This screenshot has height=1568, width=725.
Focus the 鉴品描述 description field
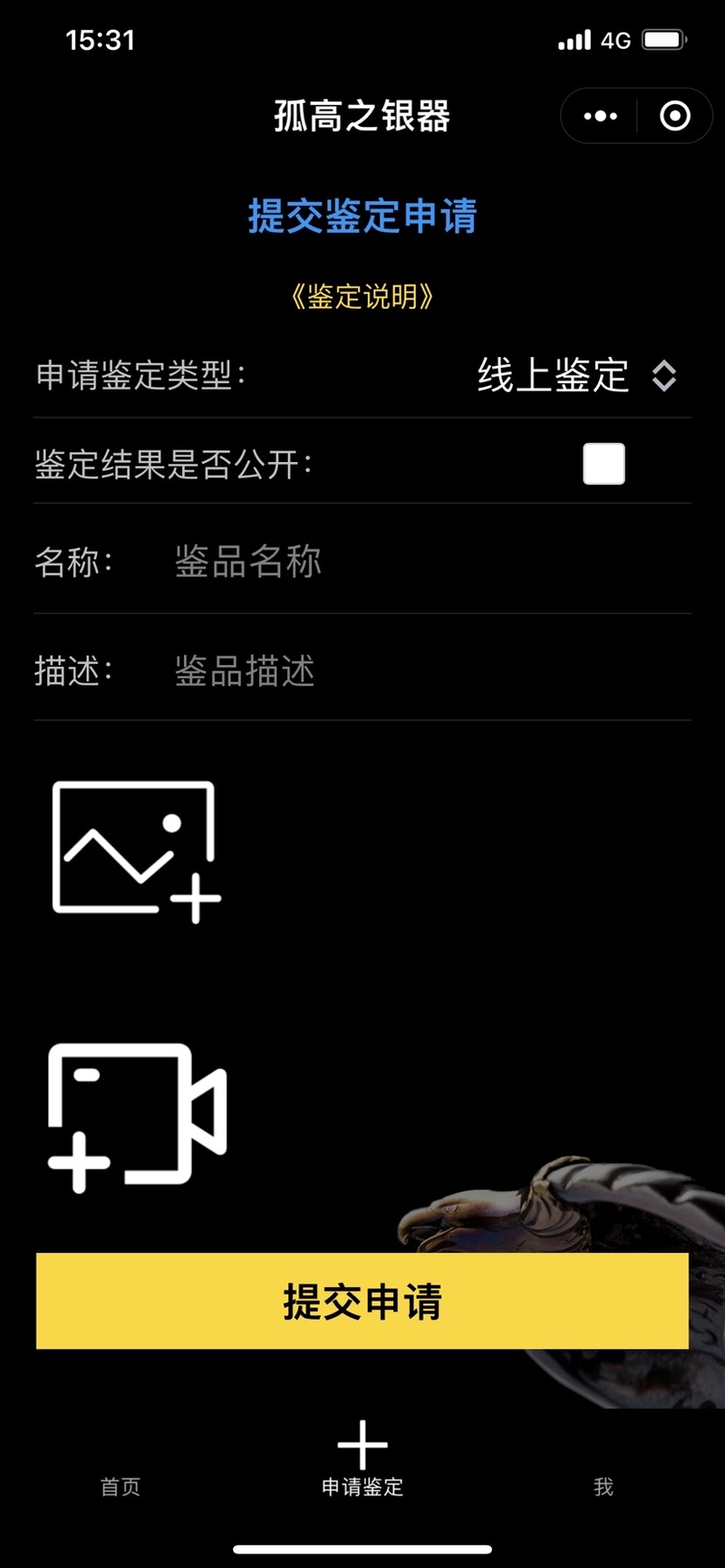click(426, 671)
